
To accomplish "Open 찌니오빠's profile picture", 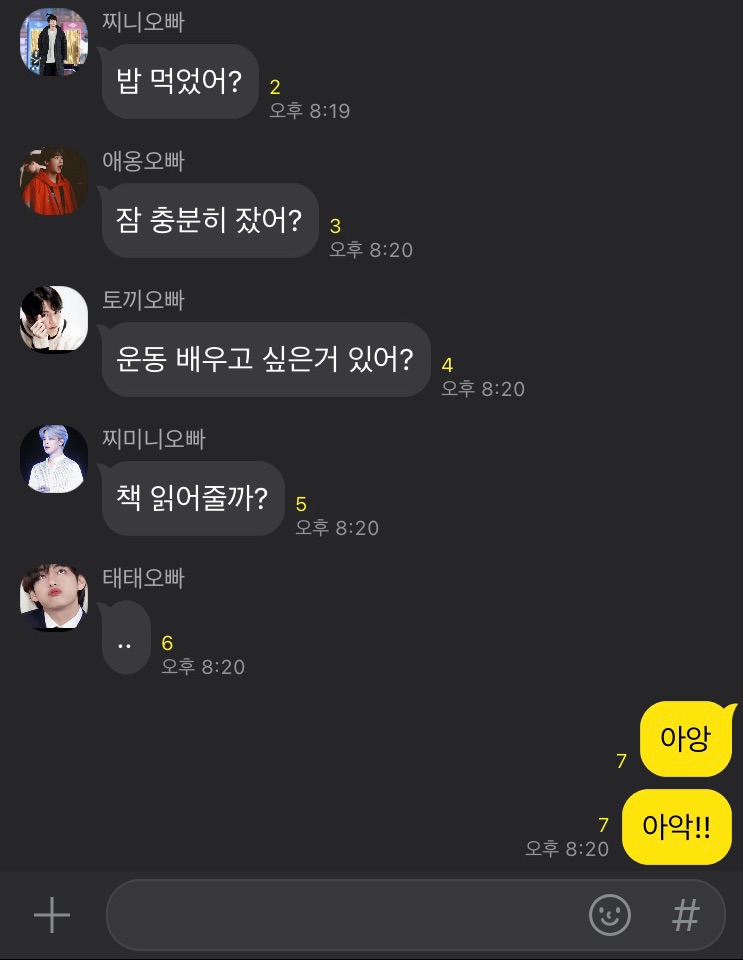I will tap(54, 42).
